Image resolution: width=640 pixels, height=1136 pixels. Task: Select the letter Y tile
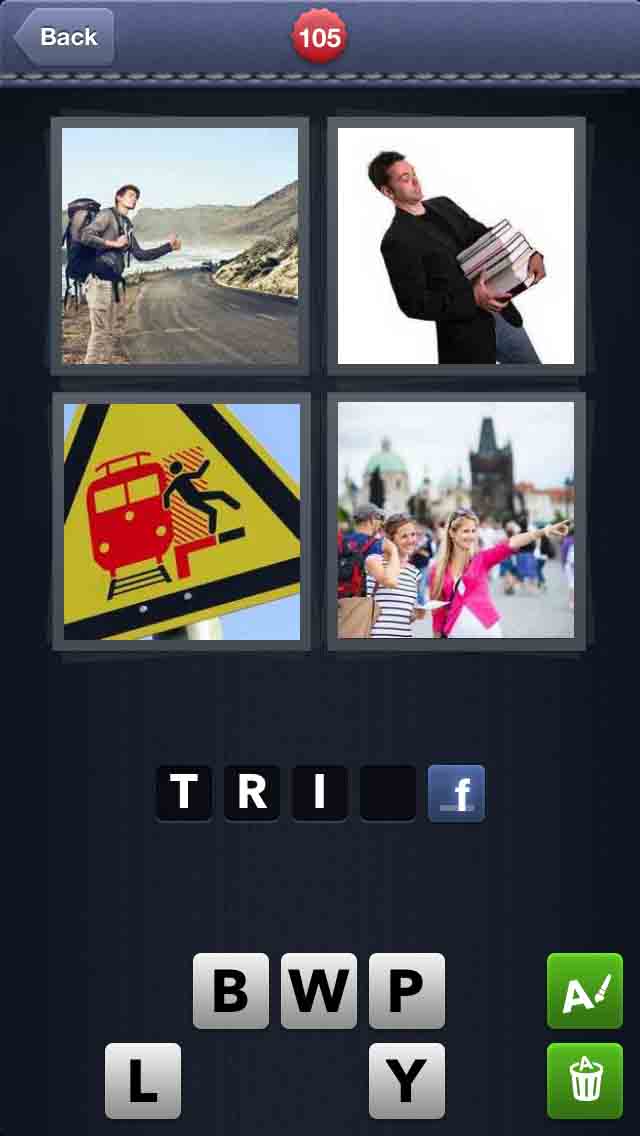(x=407, y=1081)
